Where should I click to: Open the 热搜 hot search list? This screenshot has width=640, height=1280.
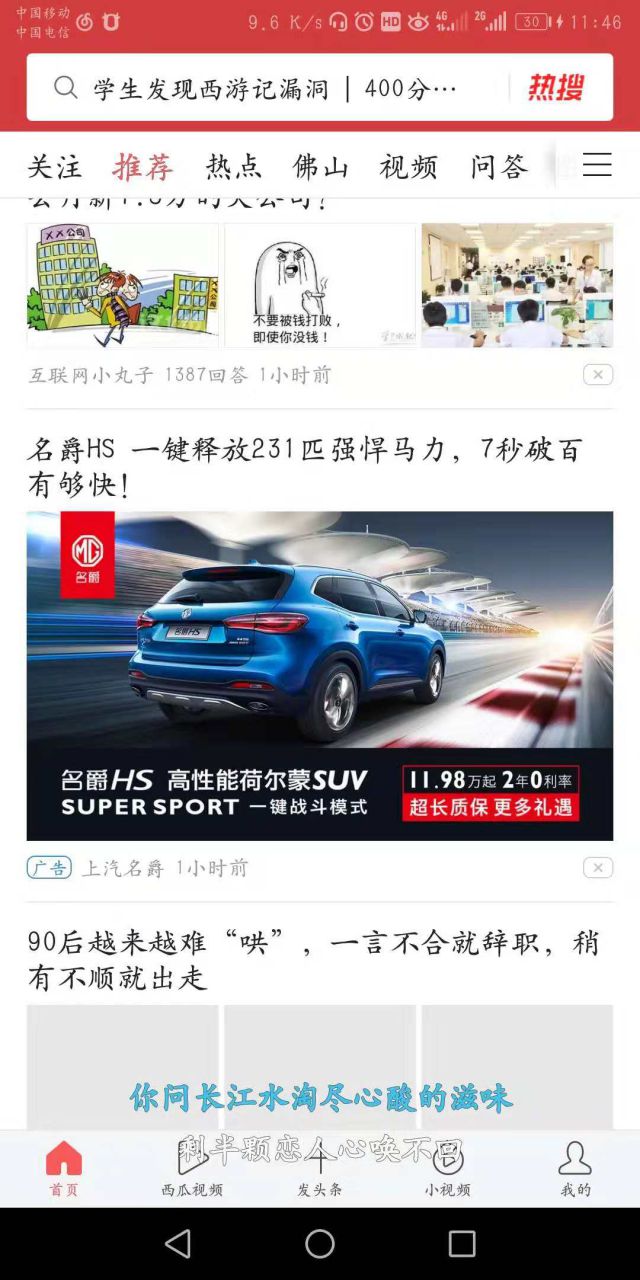(x=555, y=88)
